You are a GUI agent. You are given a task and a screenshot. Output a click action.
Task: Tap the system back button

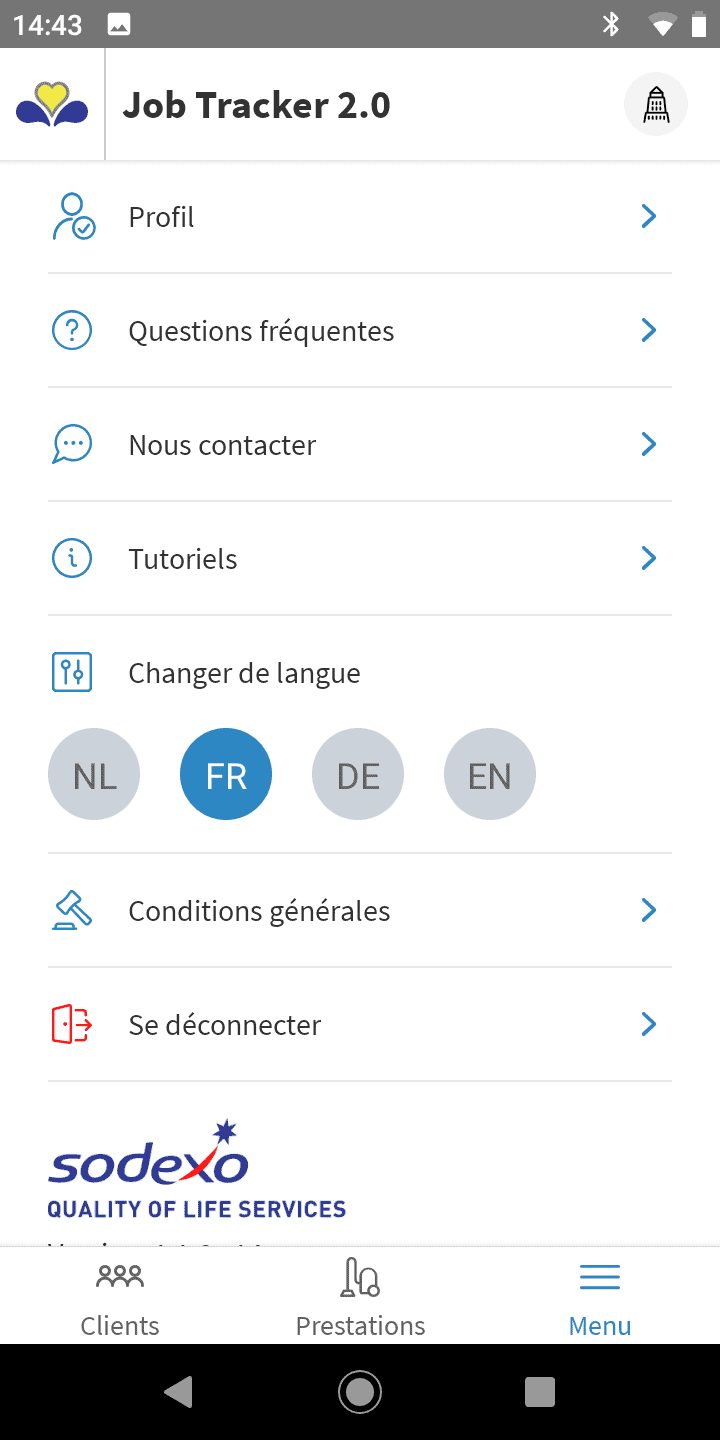179,1392
